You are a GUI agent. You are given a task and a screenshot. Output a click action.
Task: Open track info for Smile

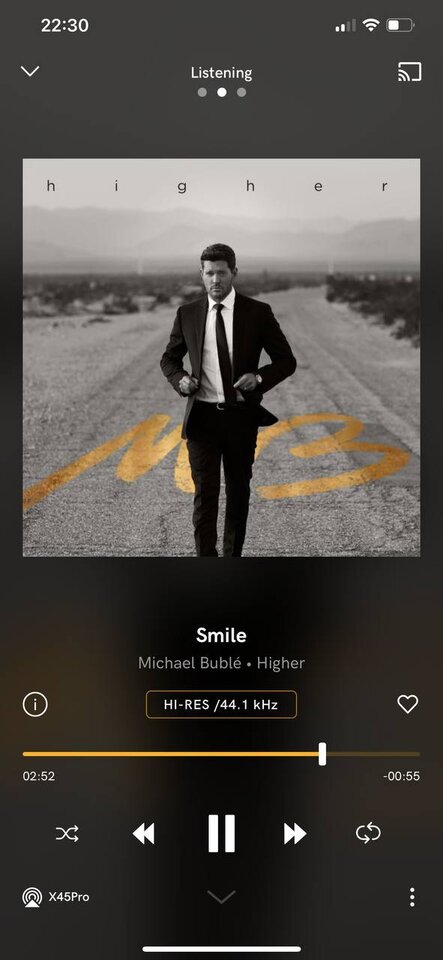(35, 704)
